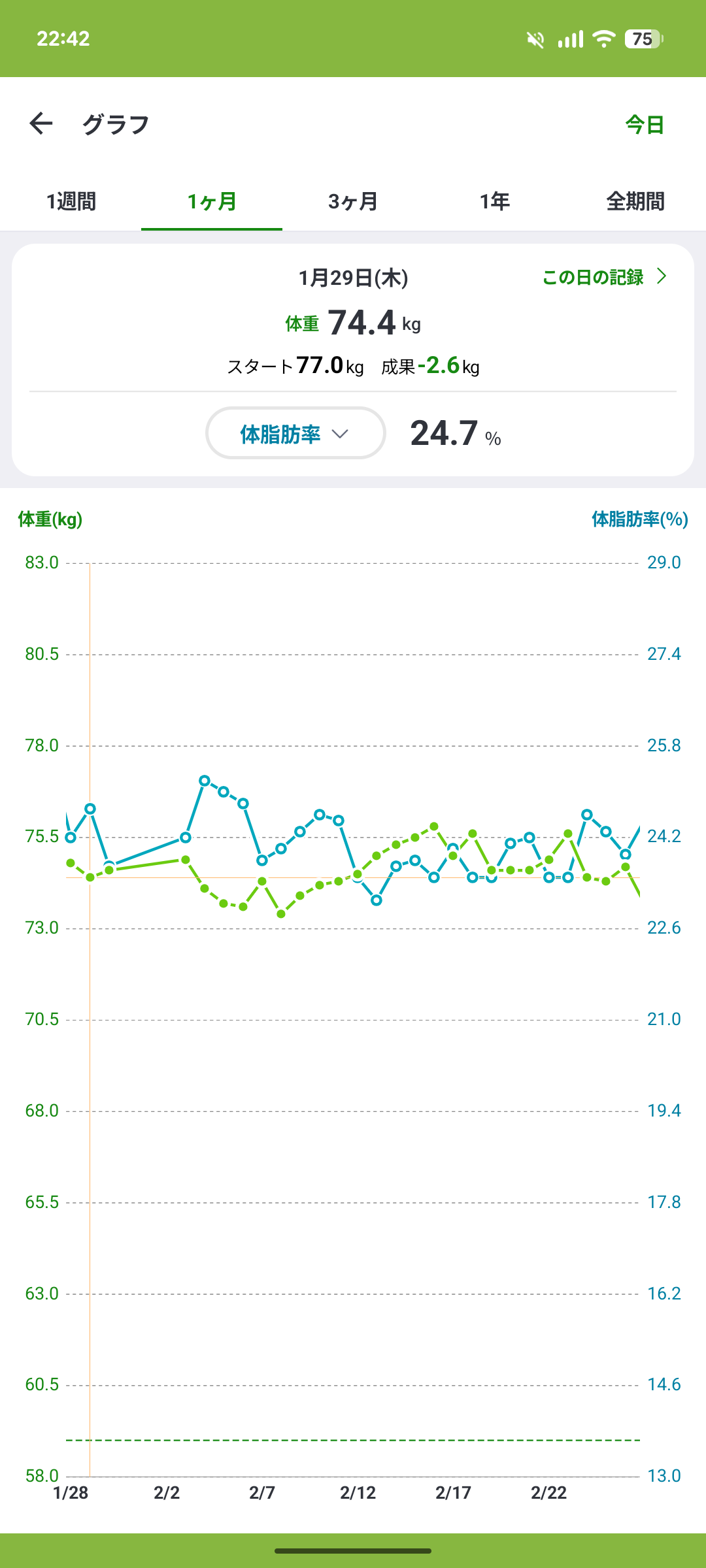Open the 体脂肪率 metric dropdown
The width and height of the screenshot is (706, 1568).
[x=294, y=433]
